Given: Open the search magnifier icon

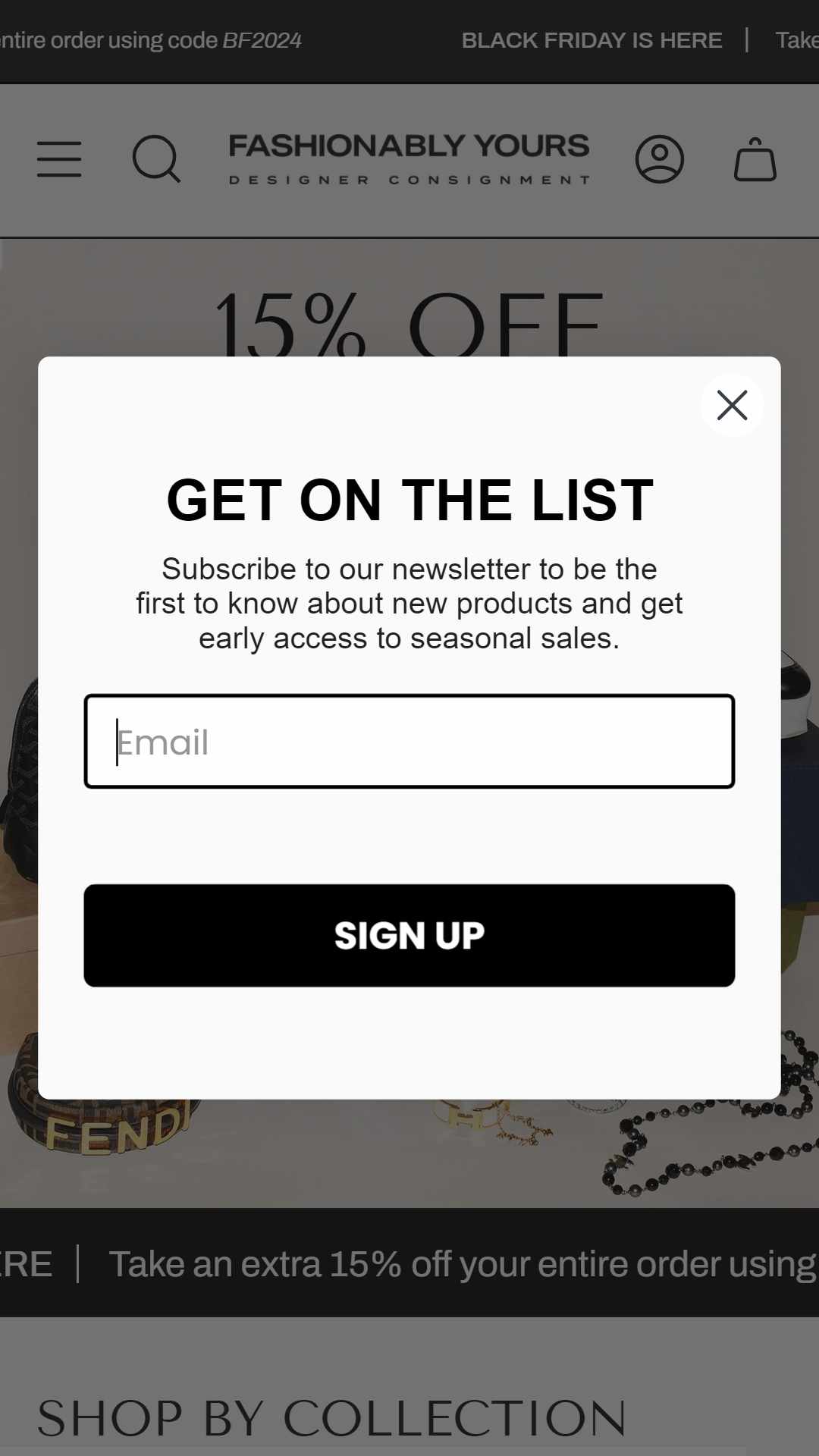Looking at the screenshot, I should point(156,159).
